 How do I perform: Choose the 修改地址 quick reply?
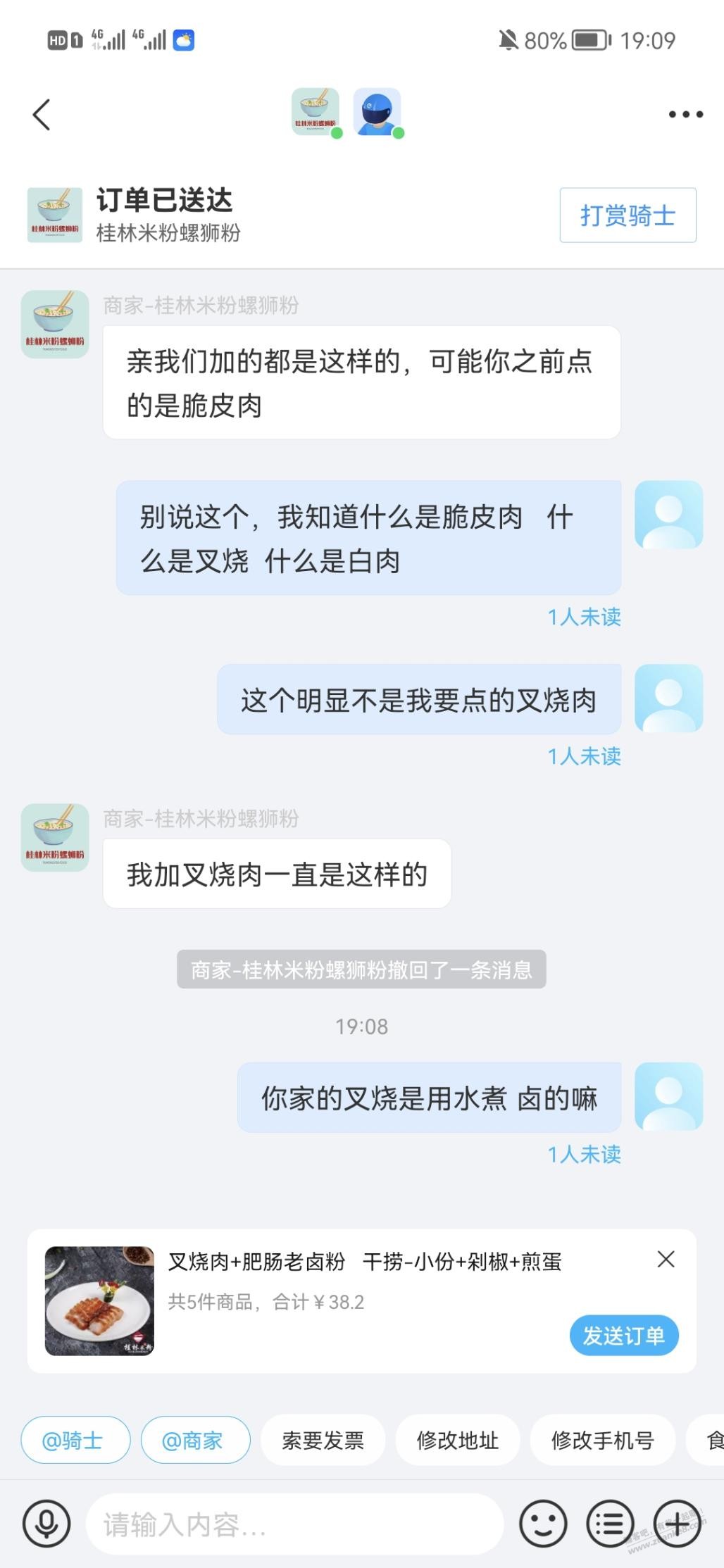(457, 1441)
